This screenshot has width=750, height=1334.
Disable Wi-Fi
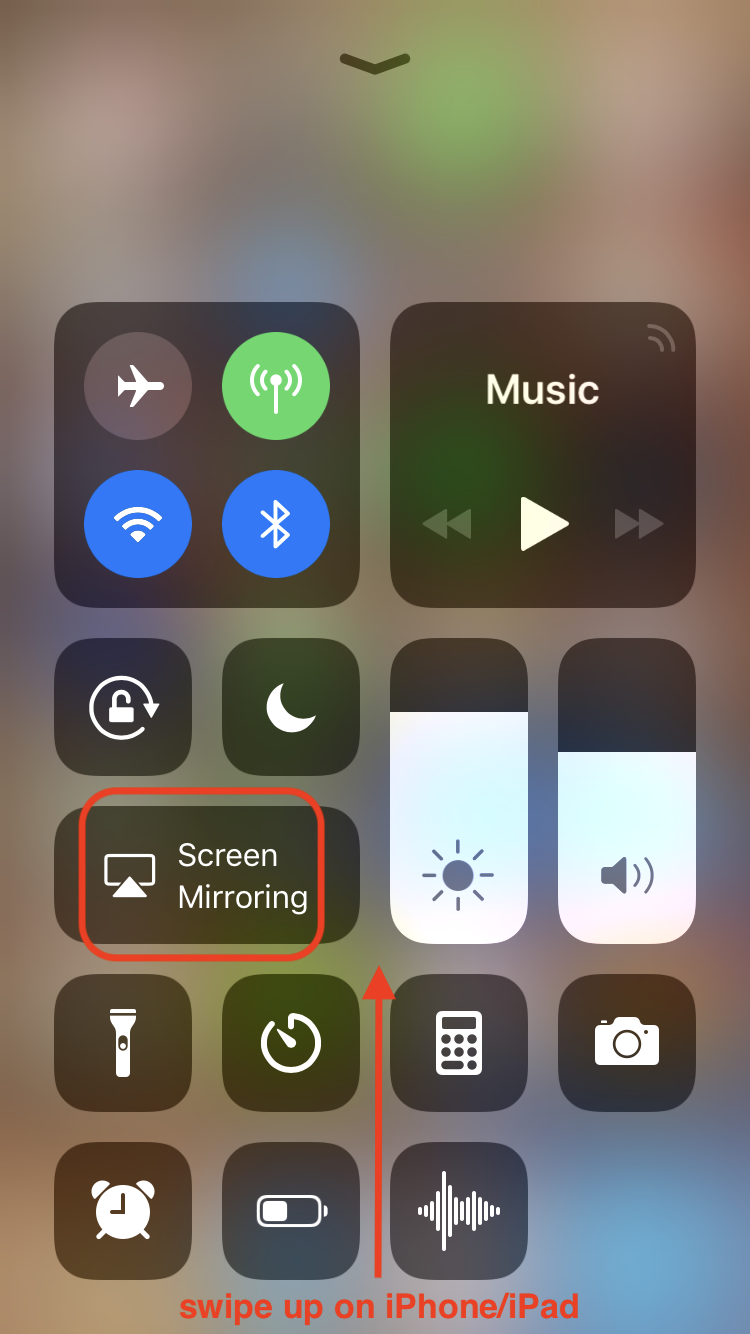point(138,524)
